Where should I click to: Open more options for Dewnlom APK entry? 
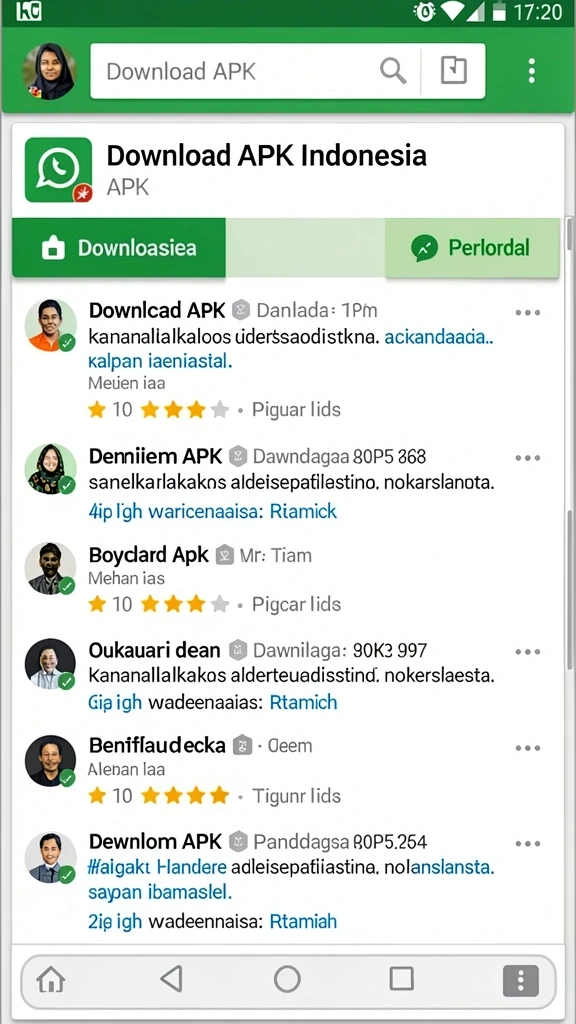tap(528, 844)
